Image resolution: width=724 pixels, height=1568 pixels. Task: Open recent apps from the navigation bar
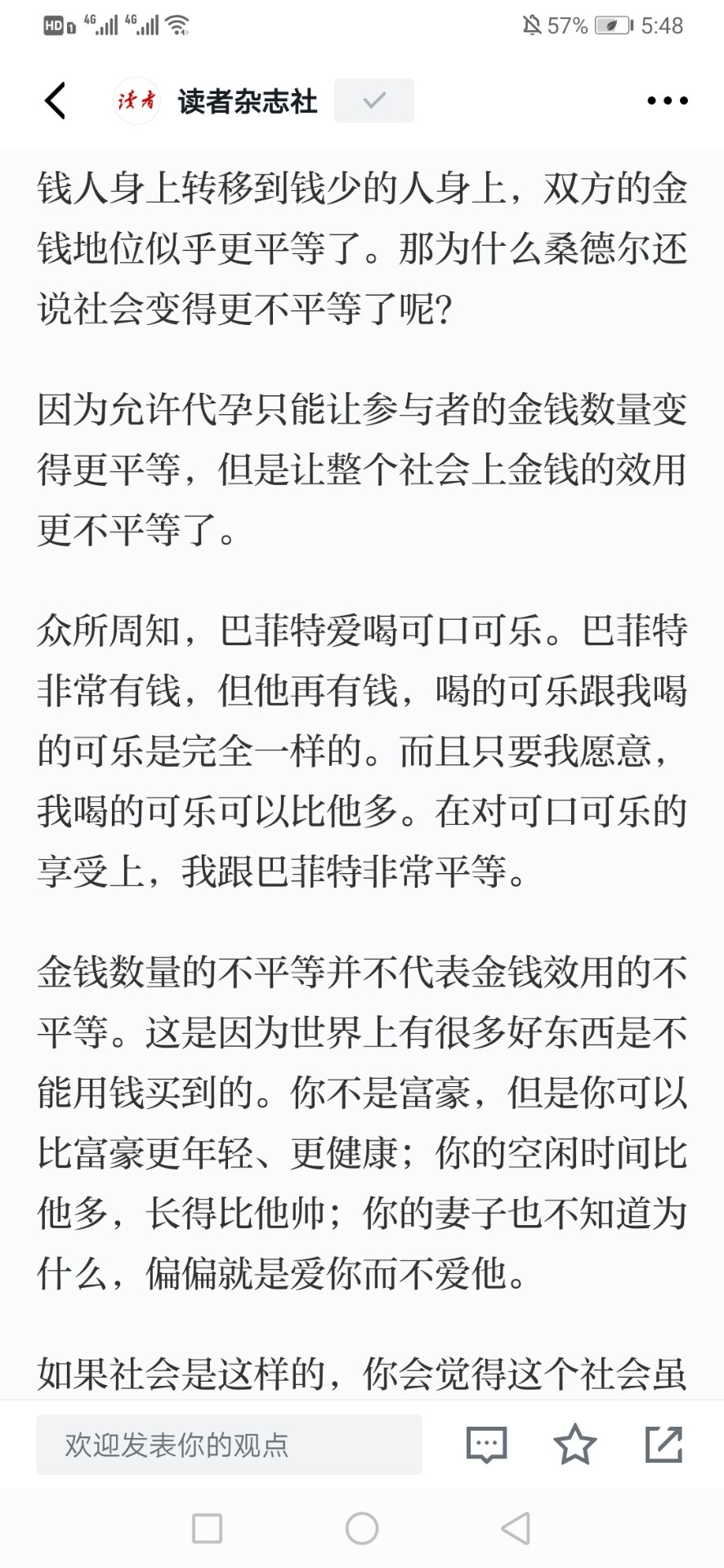pos(207,1528)
